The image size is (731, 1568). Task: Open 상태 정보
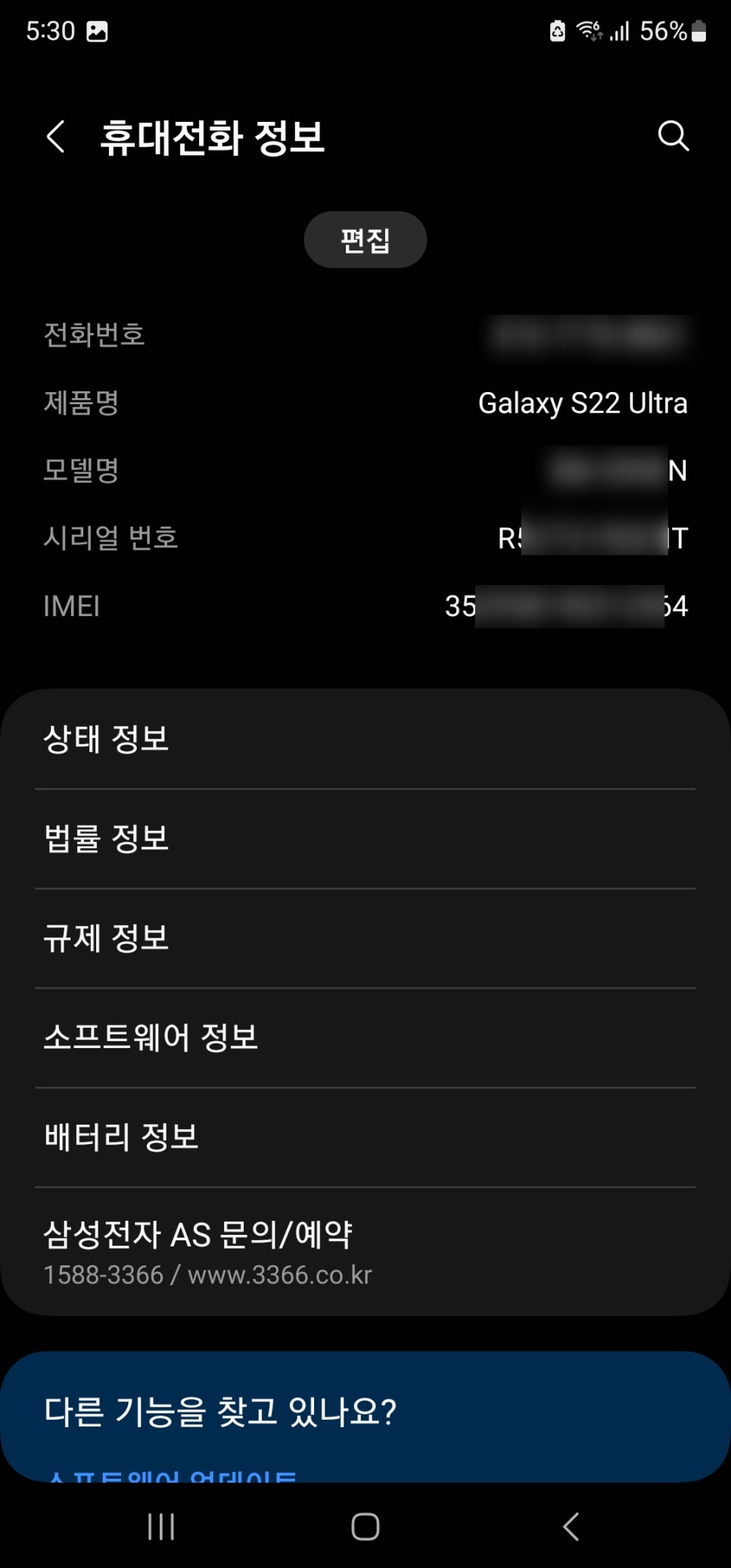(365, 739)
